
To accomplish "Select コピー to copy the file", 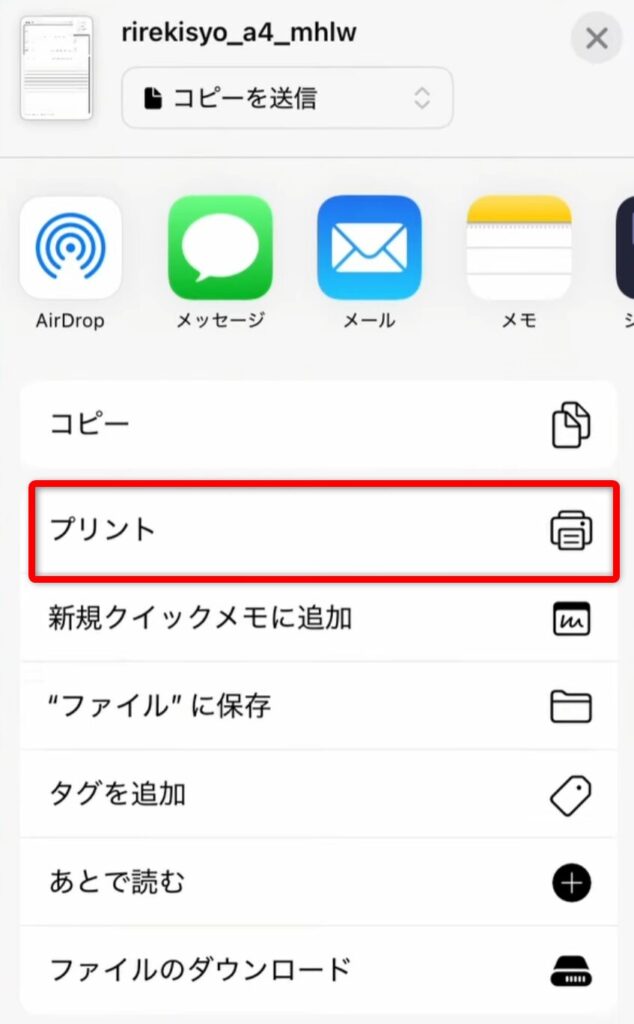I will pos(318,425).
